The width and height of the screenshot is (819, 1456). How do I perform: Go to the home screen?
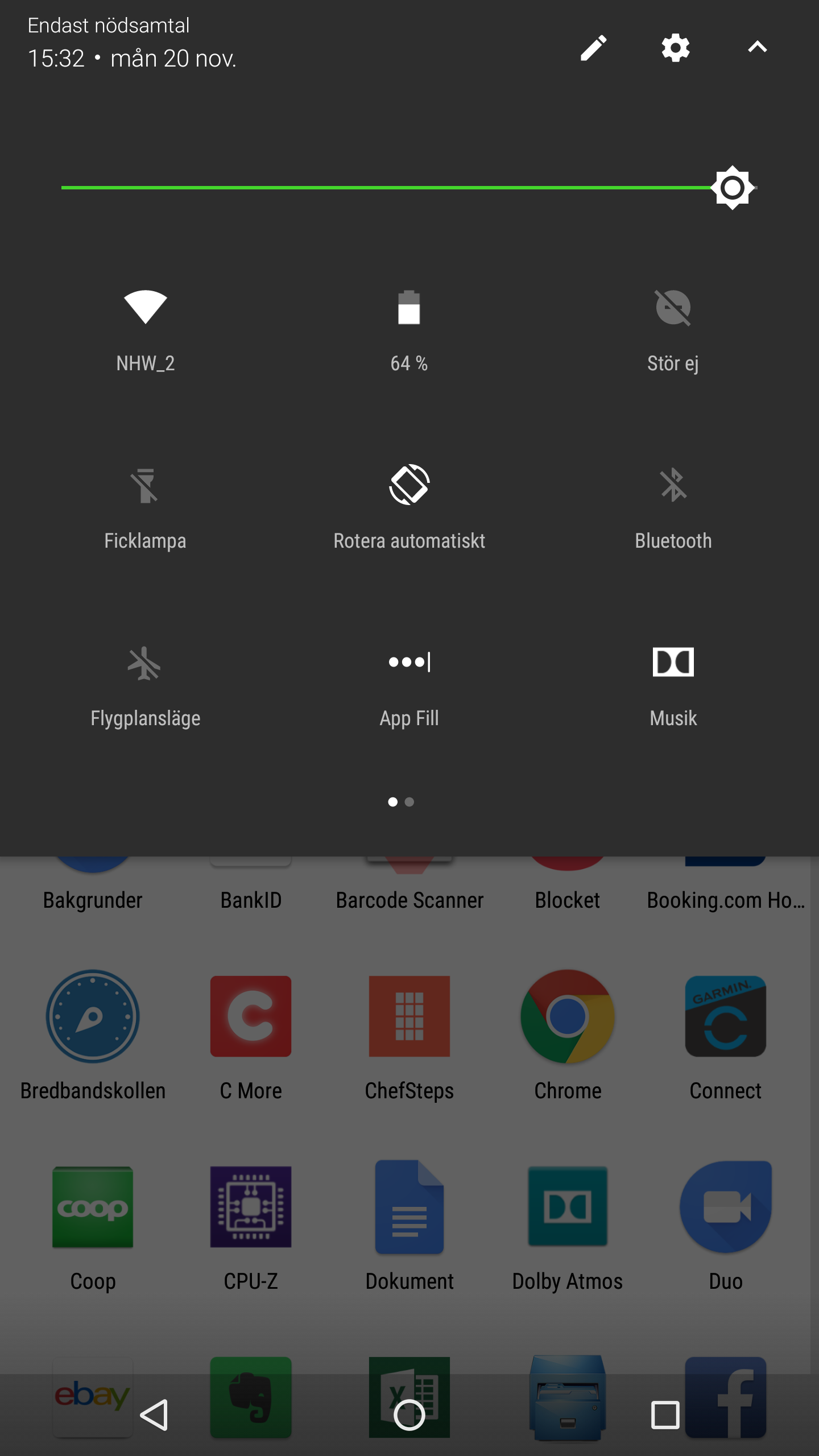(x=409, y=1414)
